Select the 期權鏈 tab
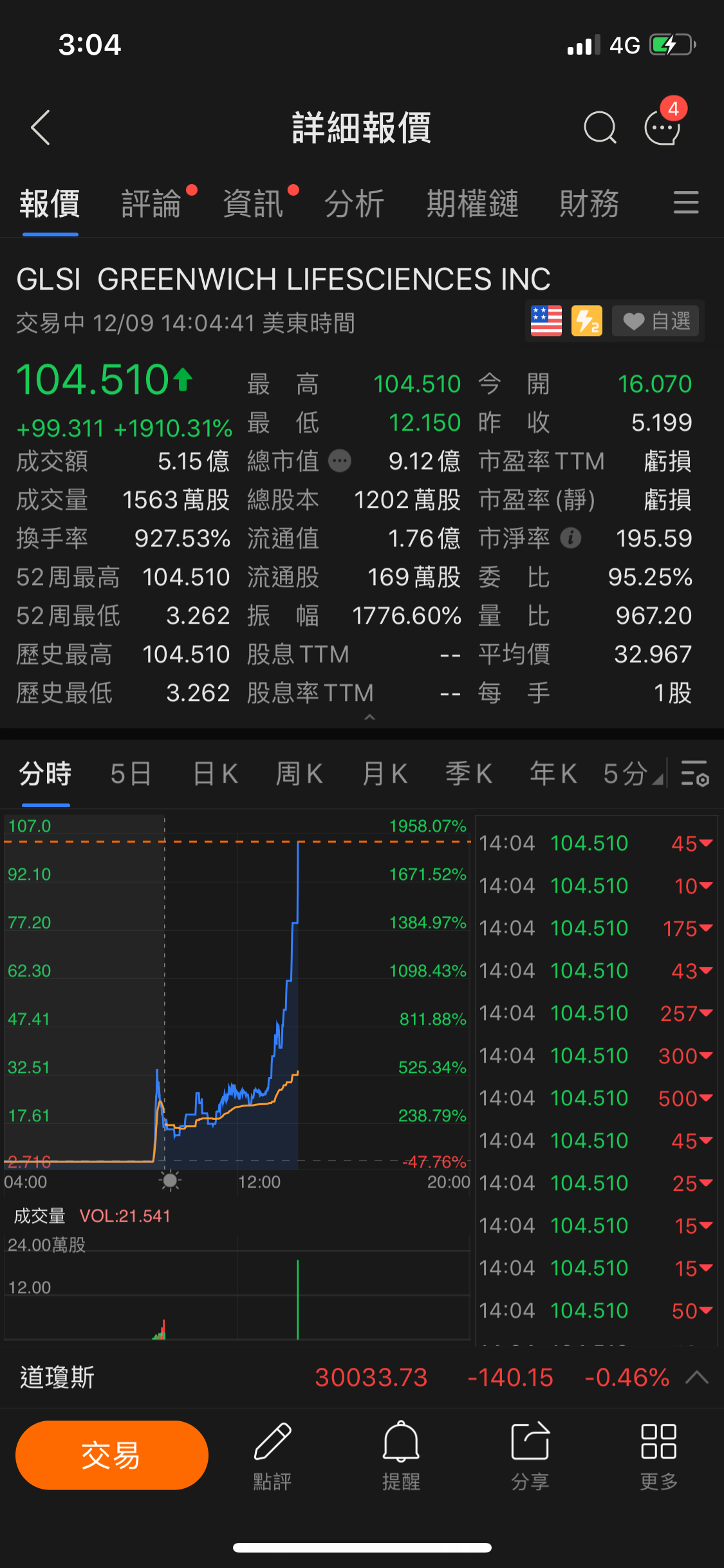Image resolution: width=724 pixels, height=1568 pixels. tap(472, 203)
